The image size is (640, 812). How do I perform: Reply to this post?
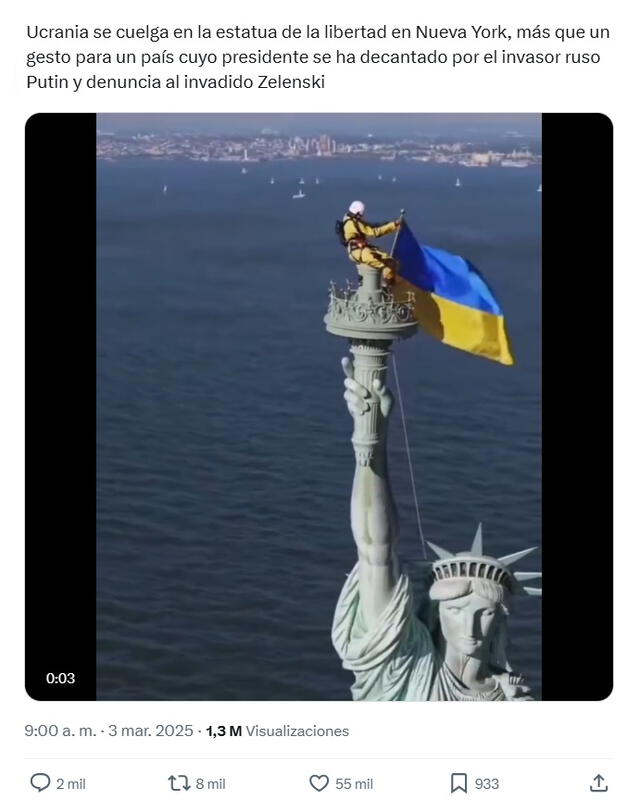tap(41, 783)
